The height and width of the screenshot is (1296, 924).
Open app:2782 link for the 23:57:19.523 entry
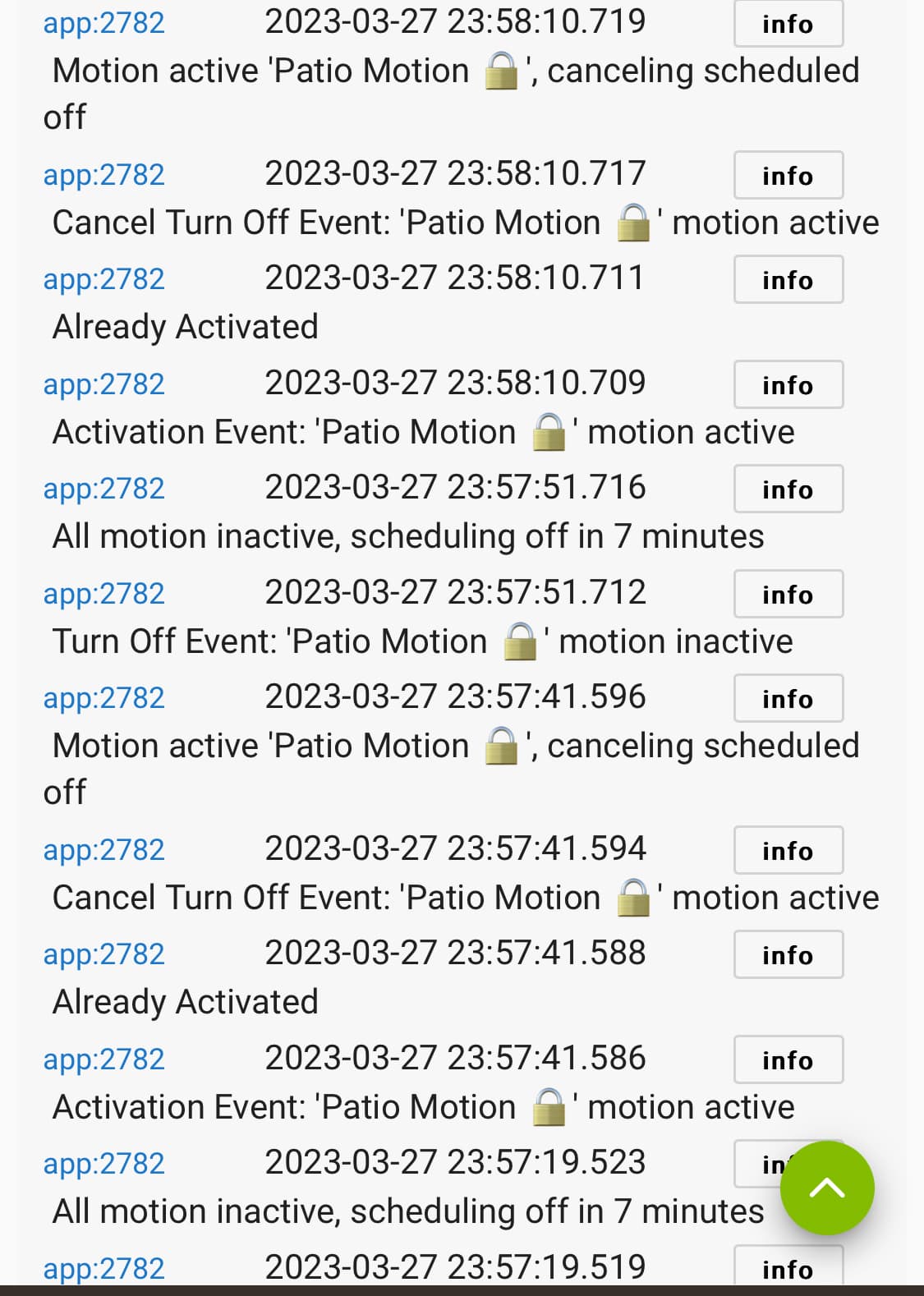click(104, 1164)
